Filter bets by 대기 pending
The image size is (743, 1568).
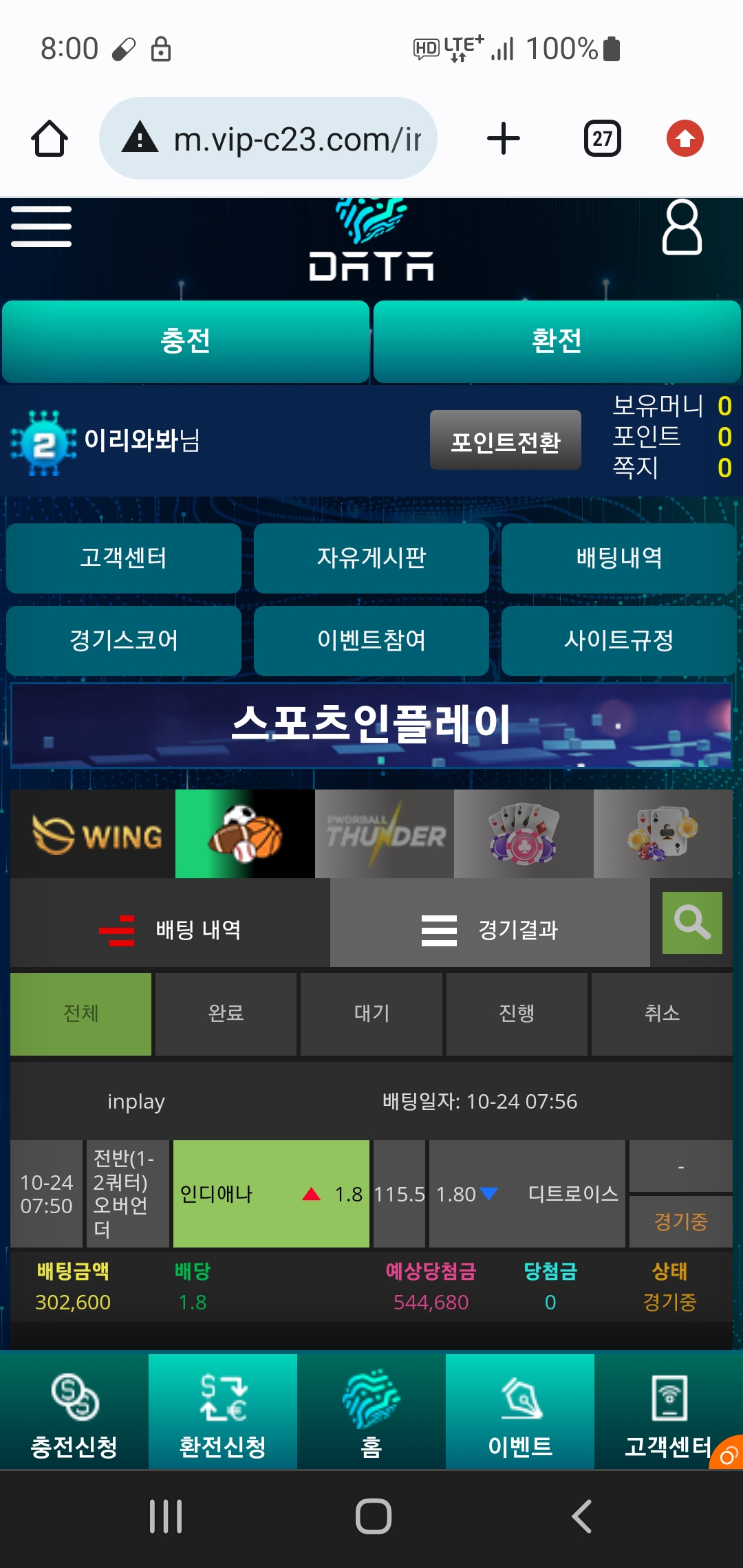coord(371,1014)
